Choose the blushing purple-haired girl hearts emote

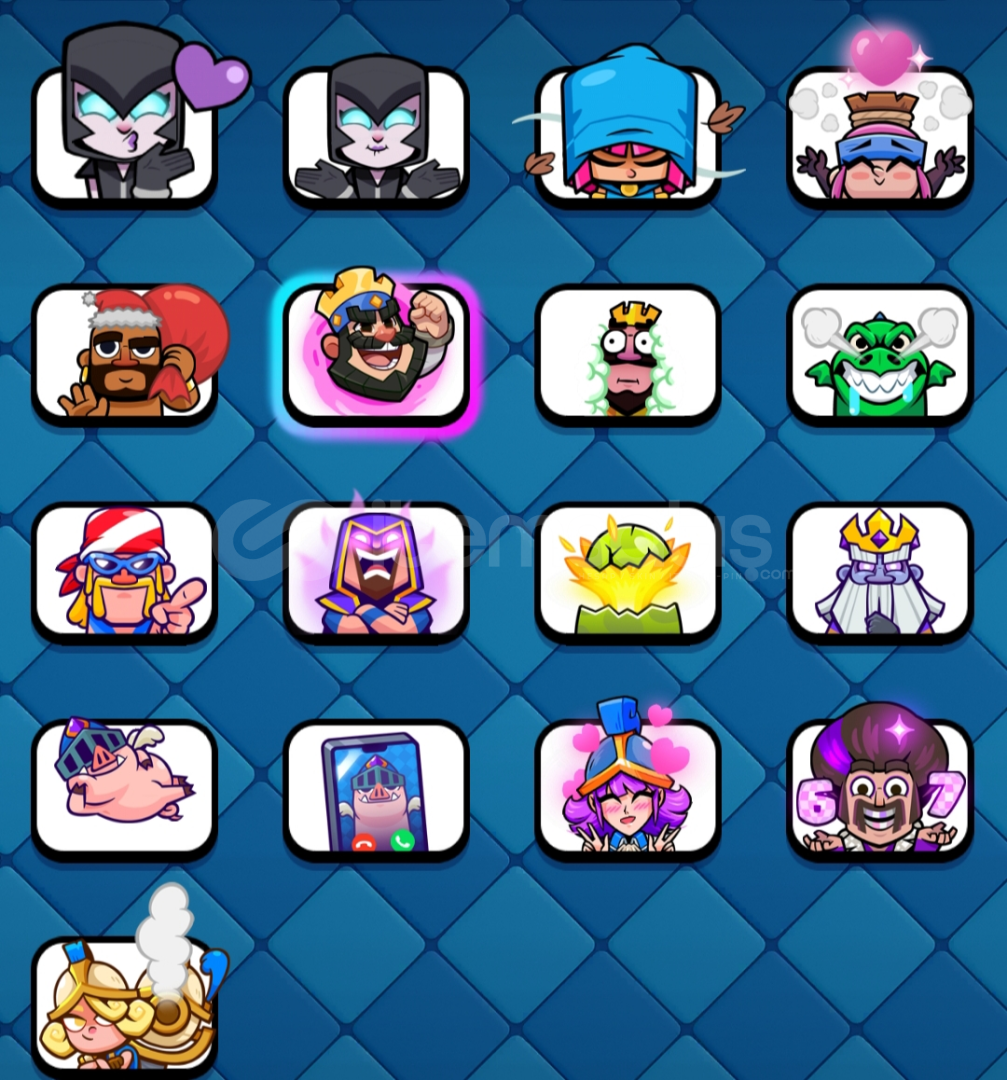[x=628, y=788]
